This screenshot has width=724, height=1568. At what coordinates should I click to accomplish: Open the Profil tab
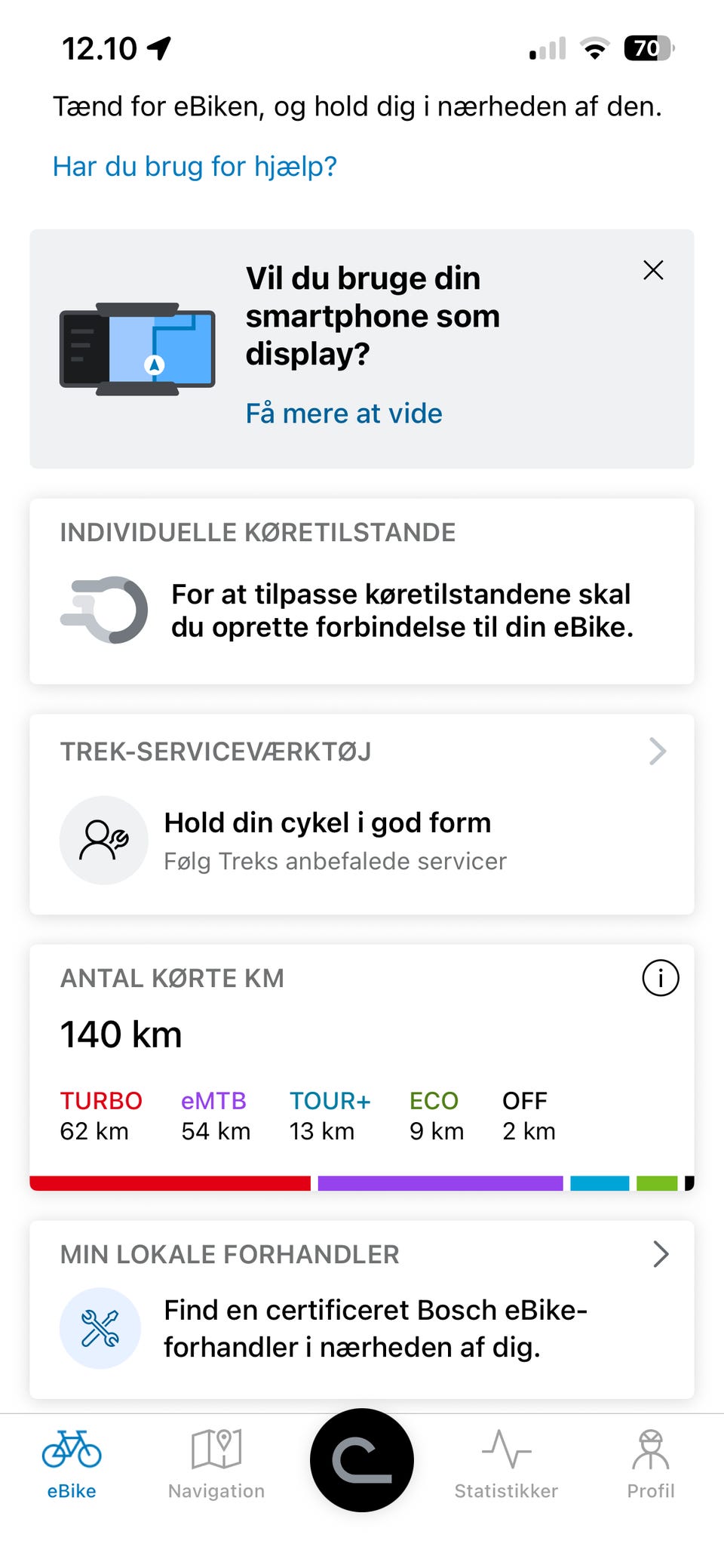[651, 1464]
